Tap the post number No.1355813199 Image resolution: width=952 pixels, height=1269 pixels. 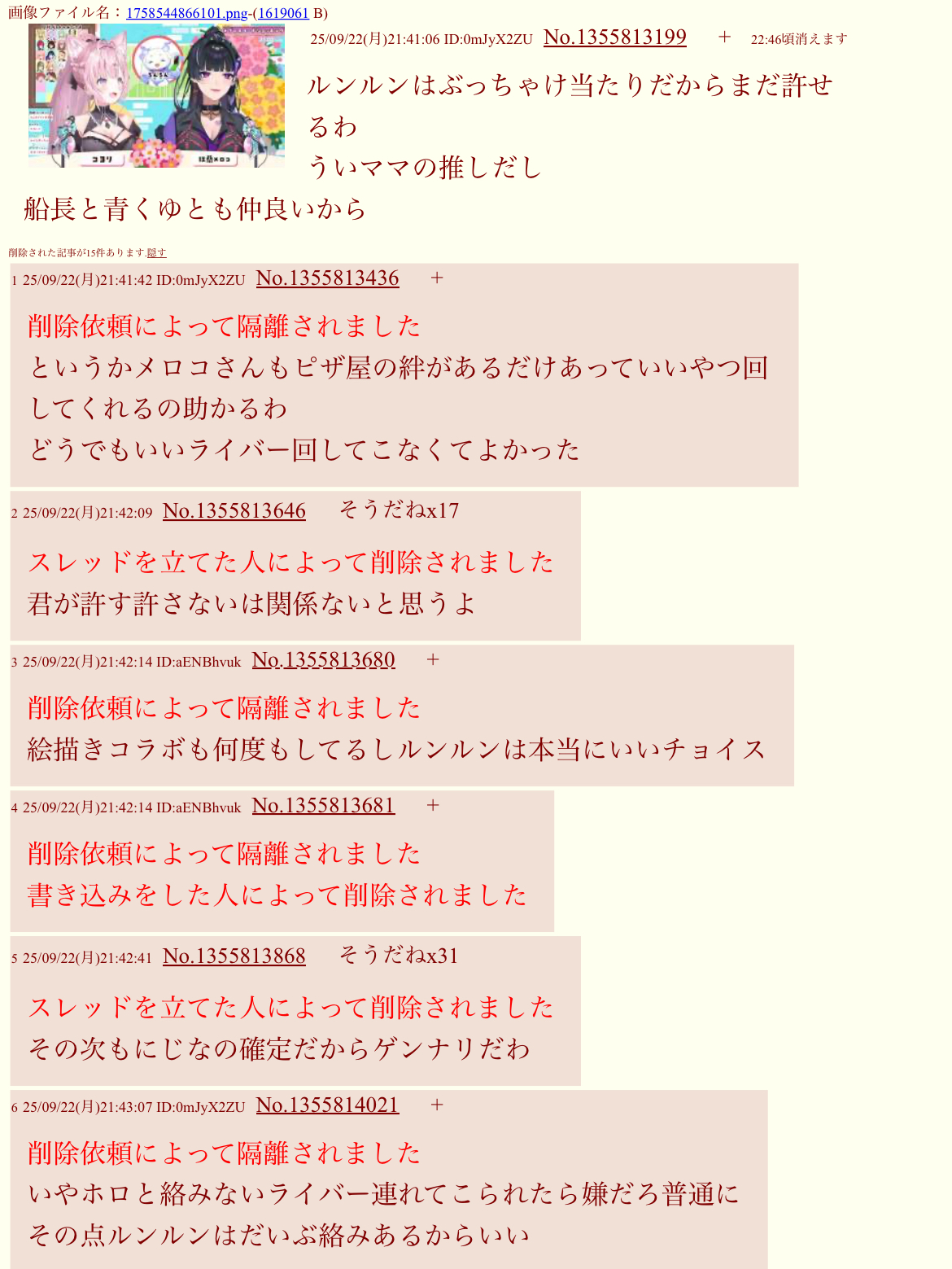click(x=614, y=37)
